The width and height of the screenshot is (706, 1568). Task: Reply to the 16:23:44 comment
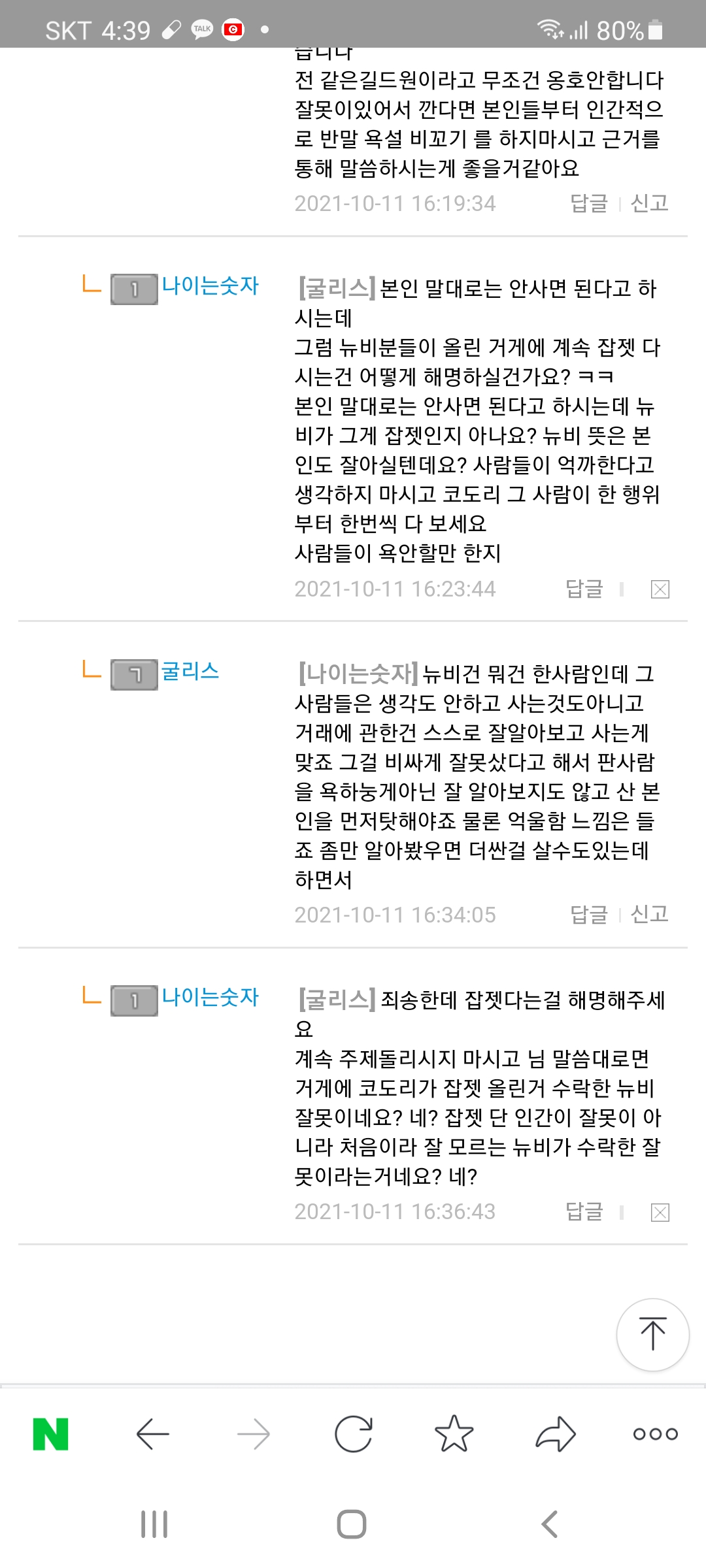(584, 589)
